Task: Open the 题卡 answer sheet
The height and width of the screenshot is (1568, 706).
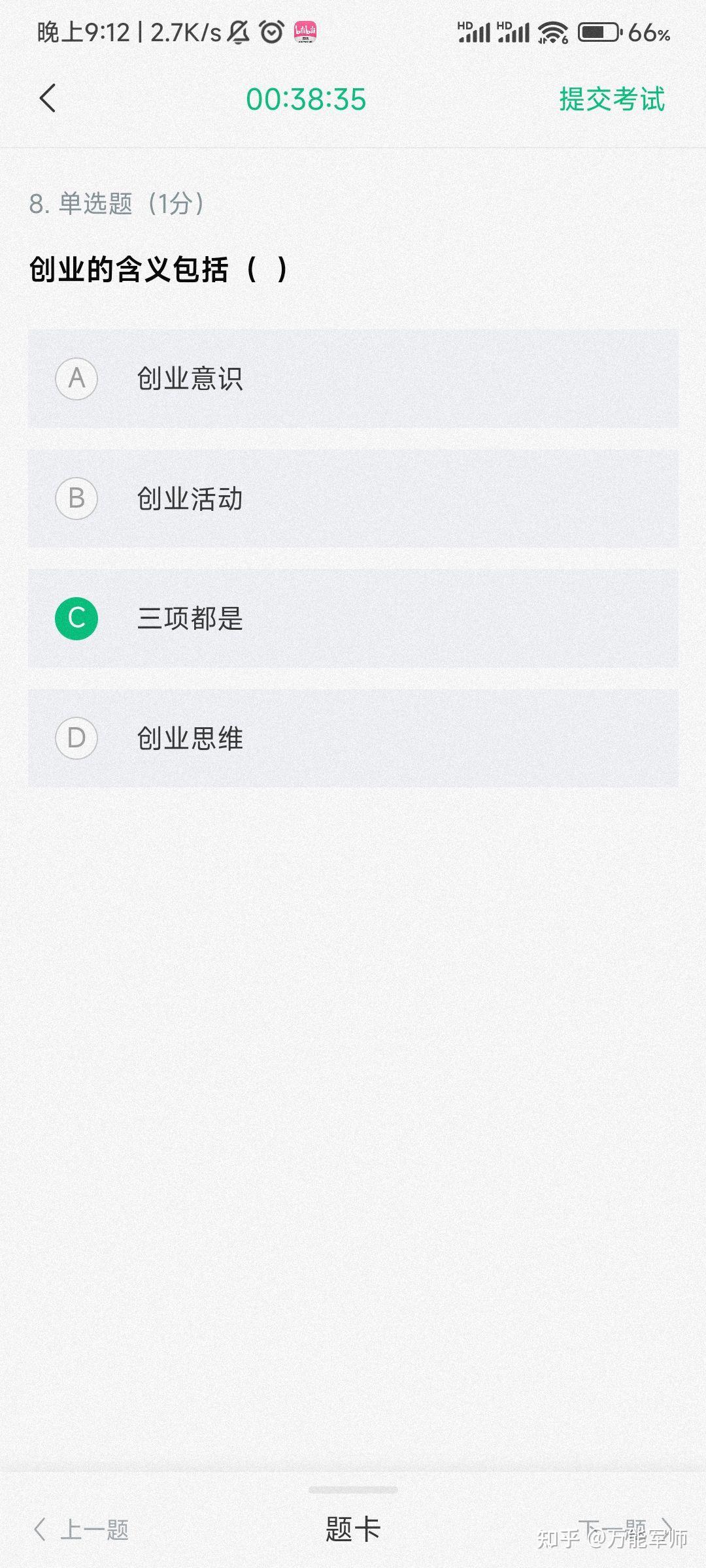Action: [x=353, y=1529]
